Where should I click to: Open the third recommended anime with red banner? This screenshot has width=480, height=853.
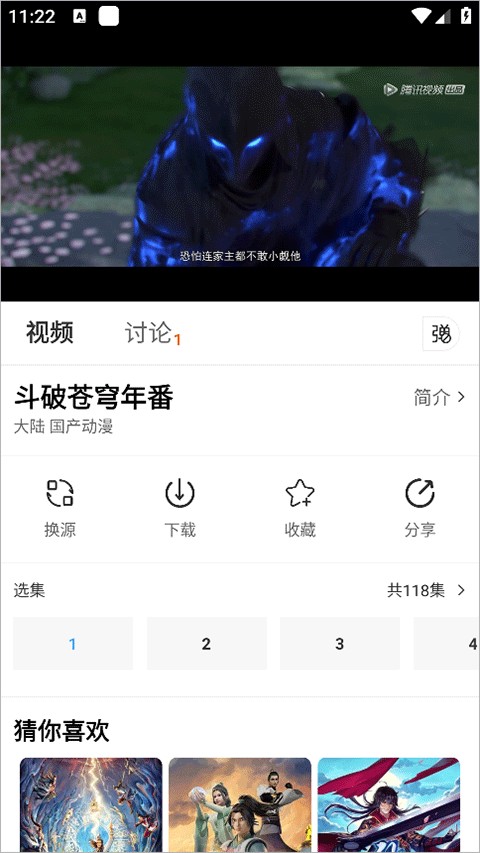(x=389, y=805)
